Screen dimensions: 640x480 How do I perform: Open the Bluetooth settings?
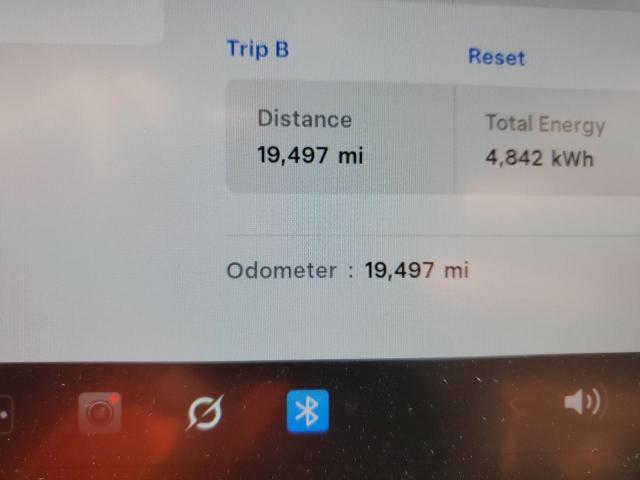[x=308, y=411]
